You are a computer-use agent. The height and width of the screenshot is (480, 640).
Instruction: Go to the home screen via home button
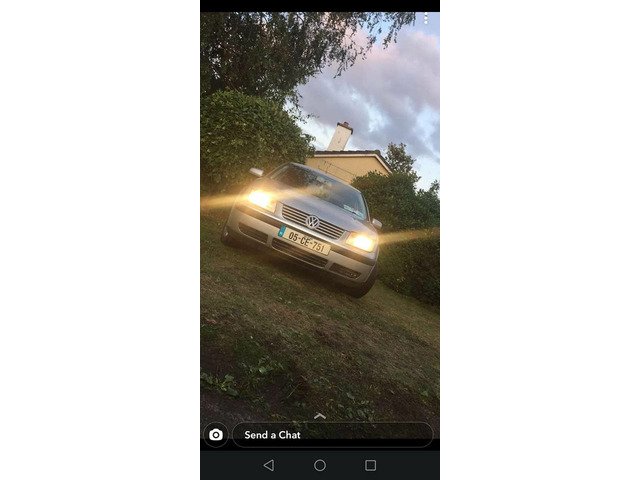pos(320,465)
